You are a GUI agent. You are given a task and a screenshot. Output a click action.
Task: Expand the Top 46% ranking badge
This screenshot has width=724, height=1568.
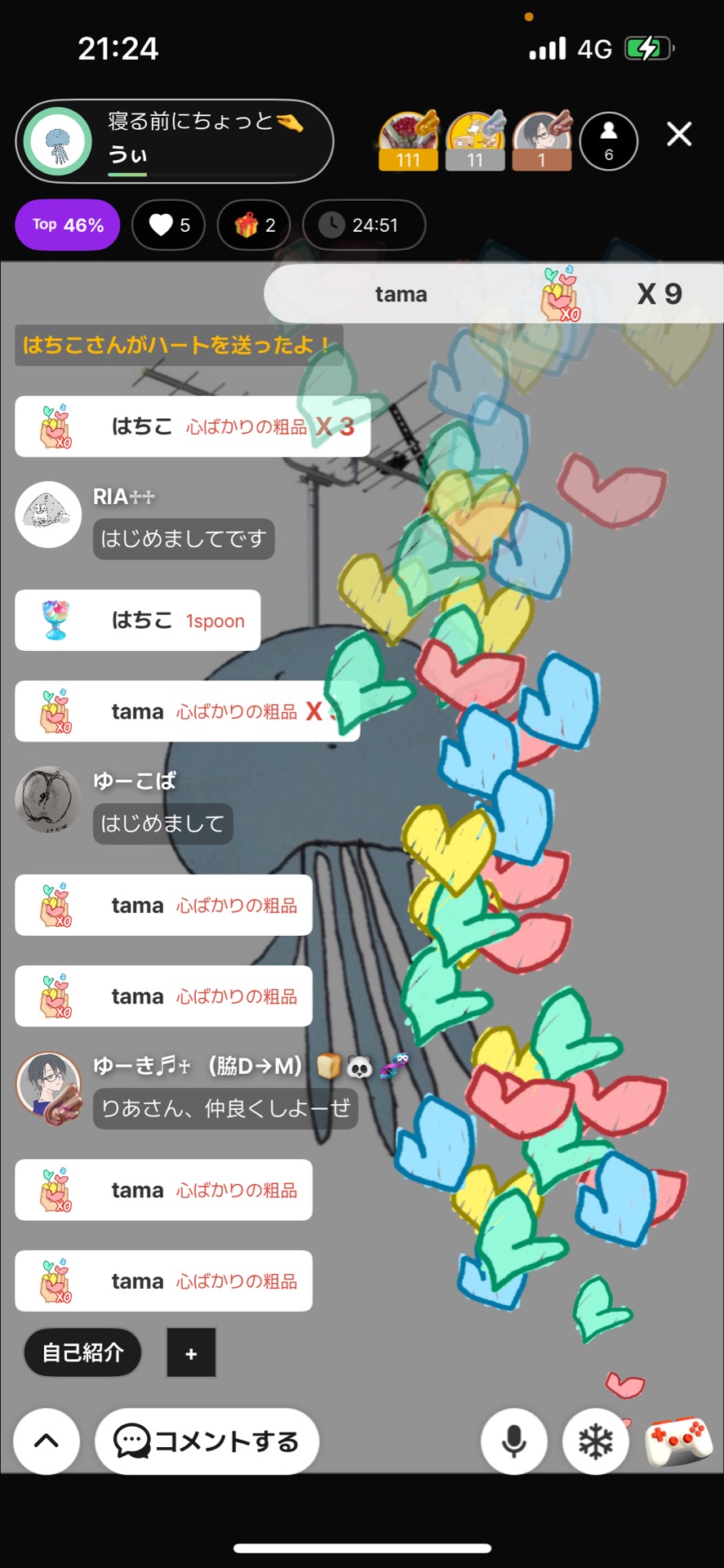point(67,225)
